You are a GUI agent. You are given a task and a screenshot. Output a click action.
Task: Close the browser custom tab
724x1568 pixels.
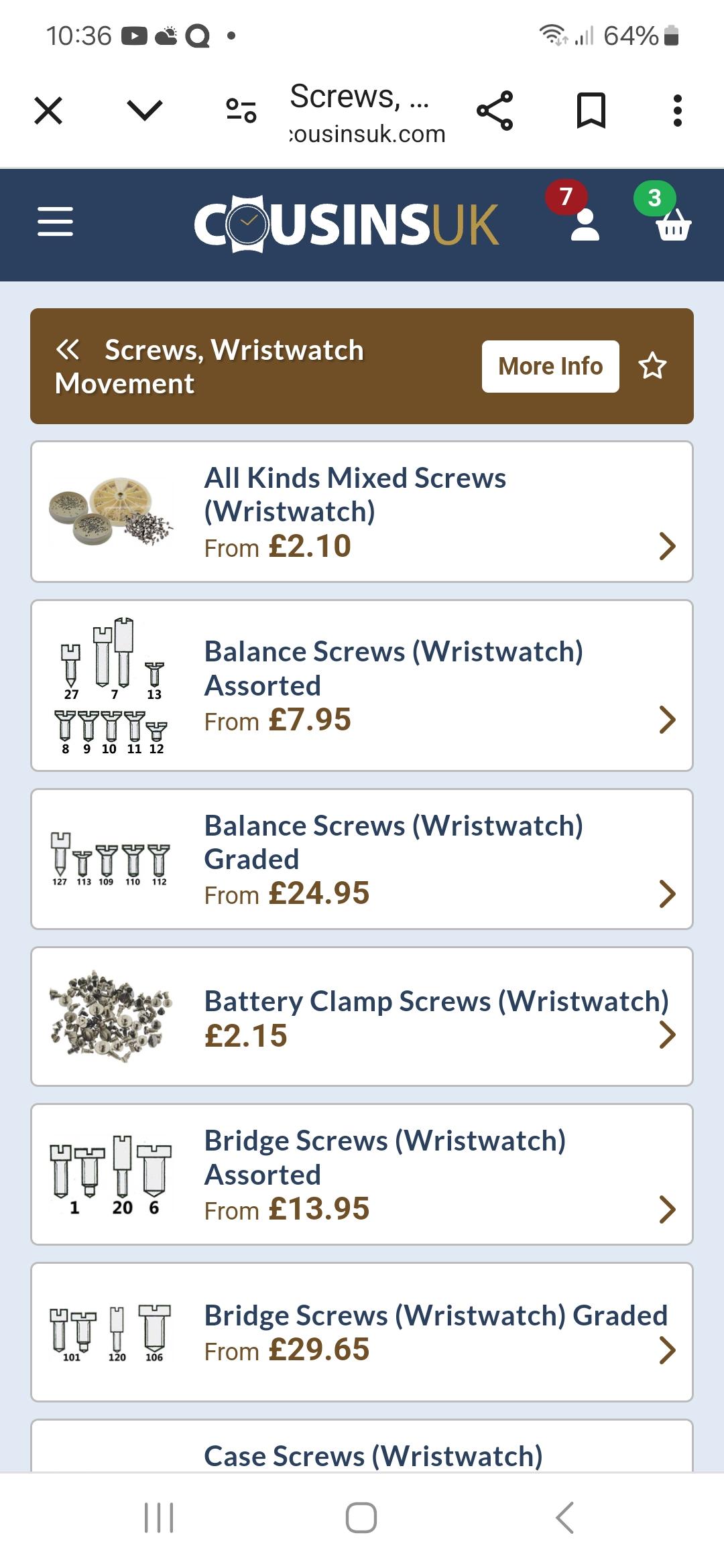48,111
